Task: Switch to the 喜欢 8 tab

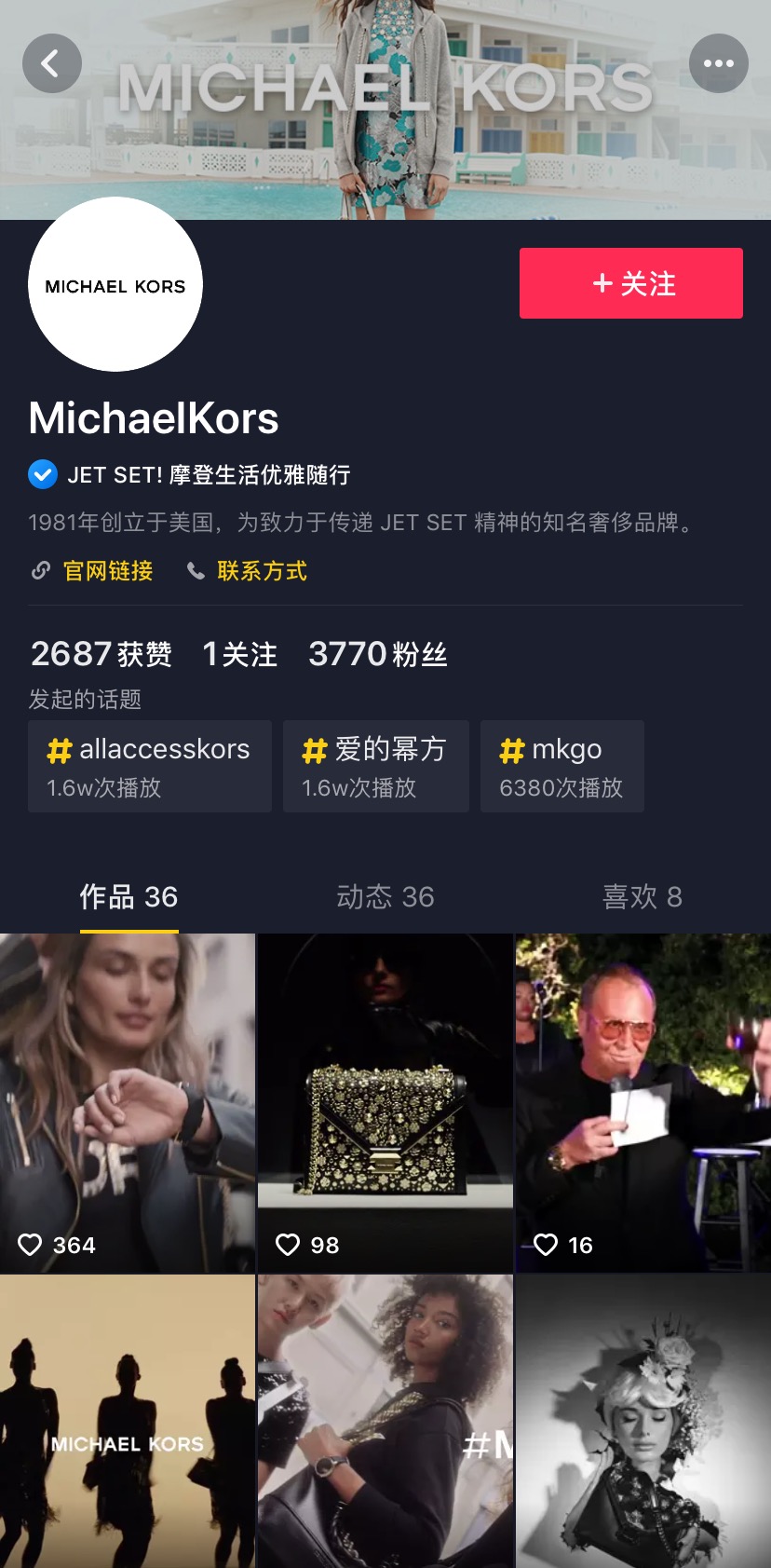Action: coord(642,896)
